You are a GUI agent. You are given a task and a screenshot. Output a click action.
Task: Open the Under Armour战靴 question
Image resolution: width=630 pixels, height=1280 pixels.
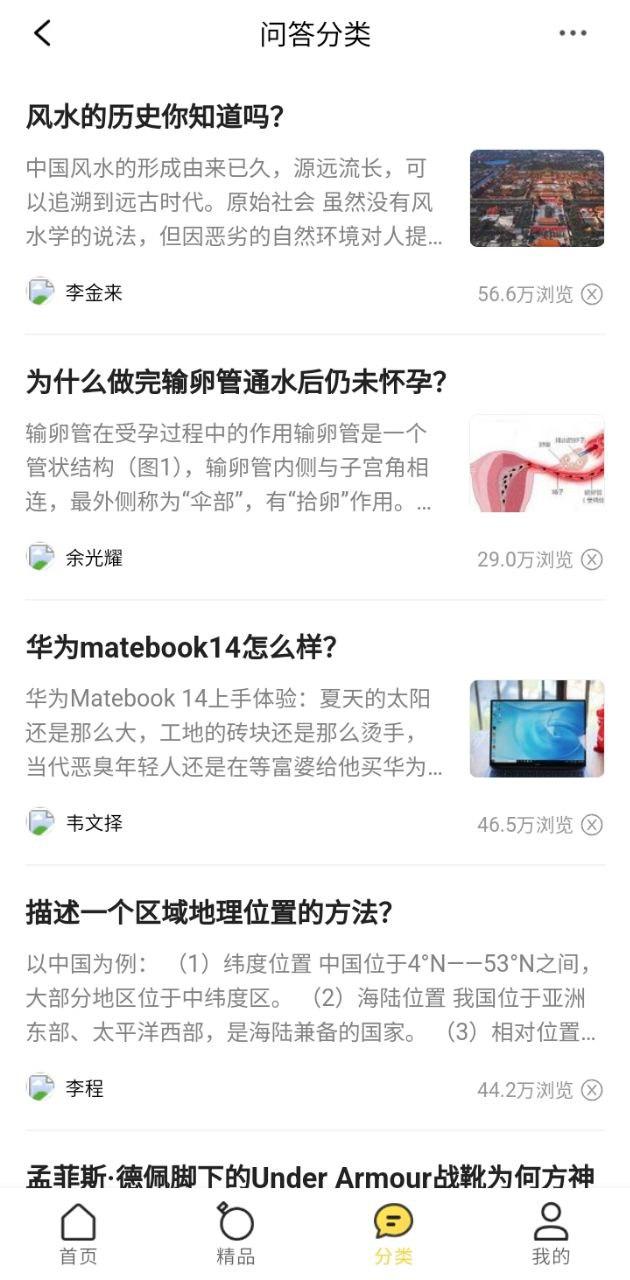pos(310,1176)
